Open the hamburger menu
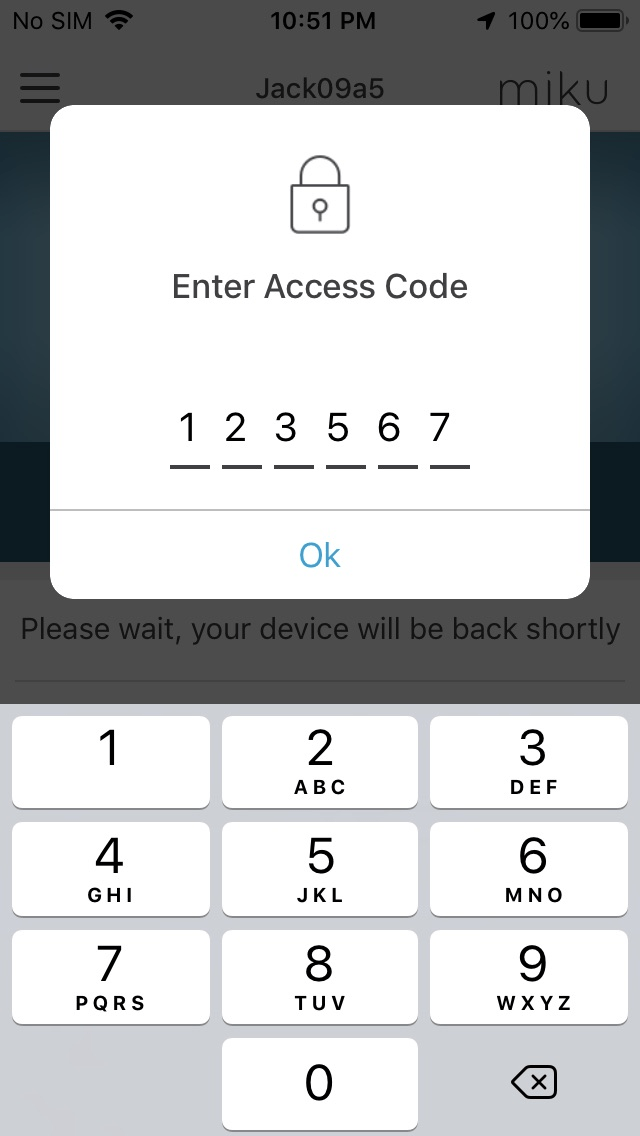640x1136 pixels. (40, 88)
